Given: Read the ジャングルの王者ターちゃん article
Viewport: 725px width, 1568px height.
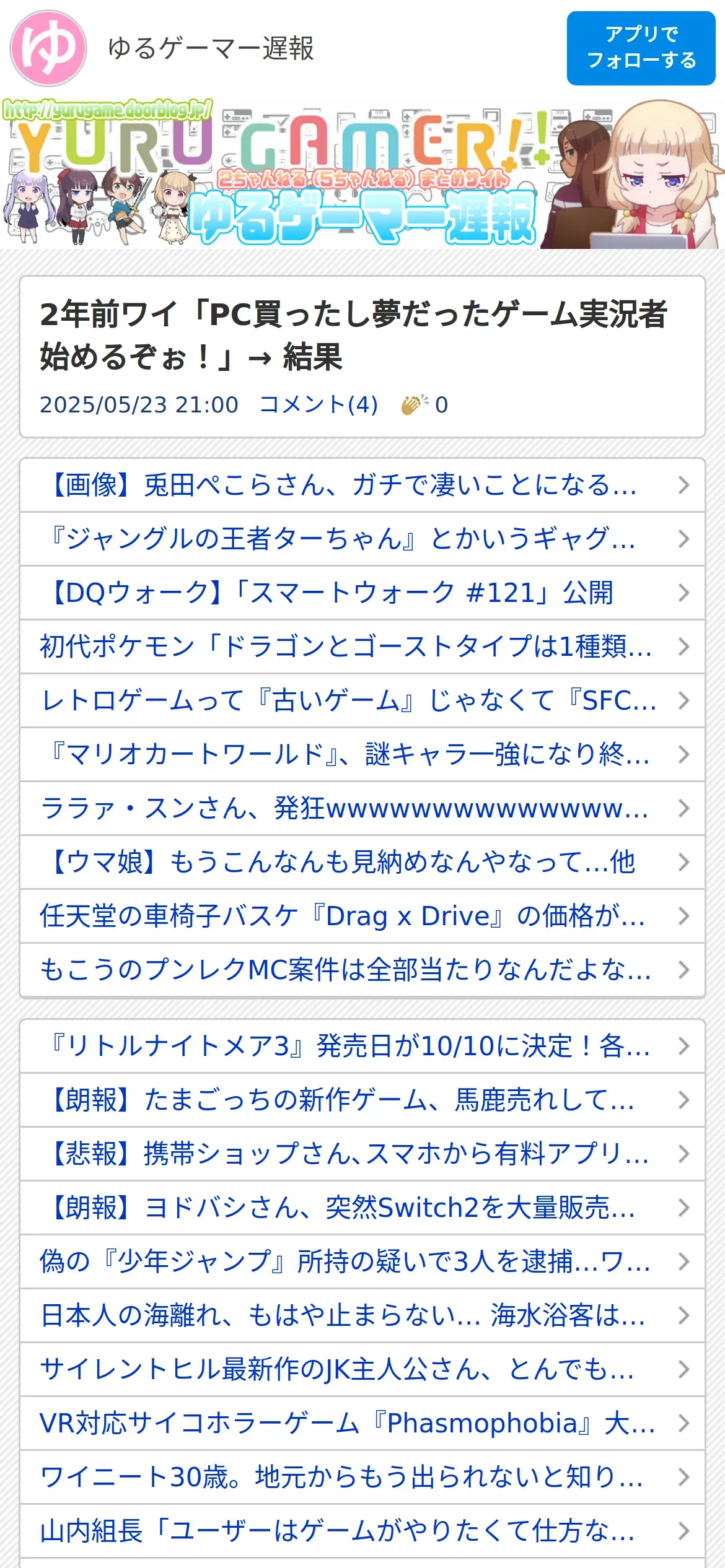Looking at the screenshot, I should [362, 539].
